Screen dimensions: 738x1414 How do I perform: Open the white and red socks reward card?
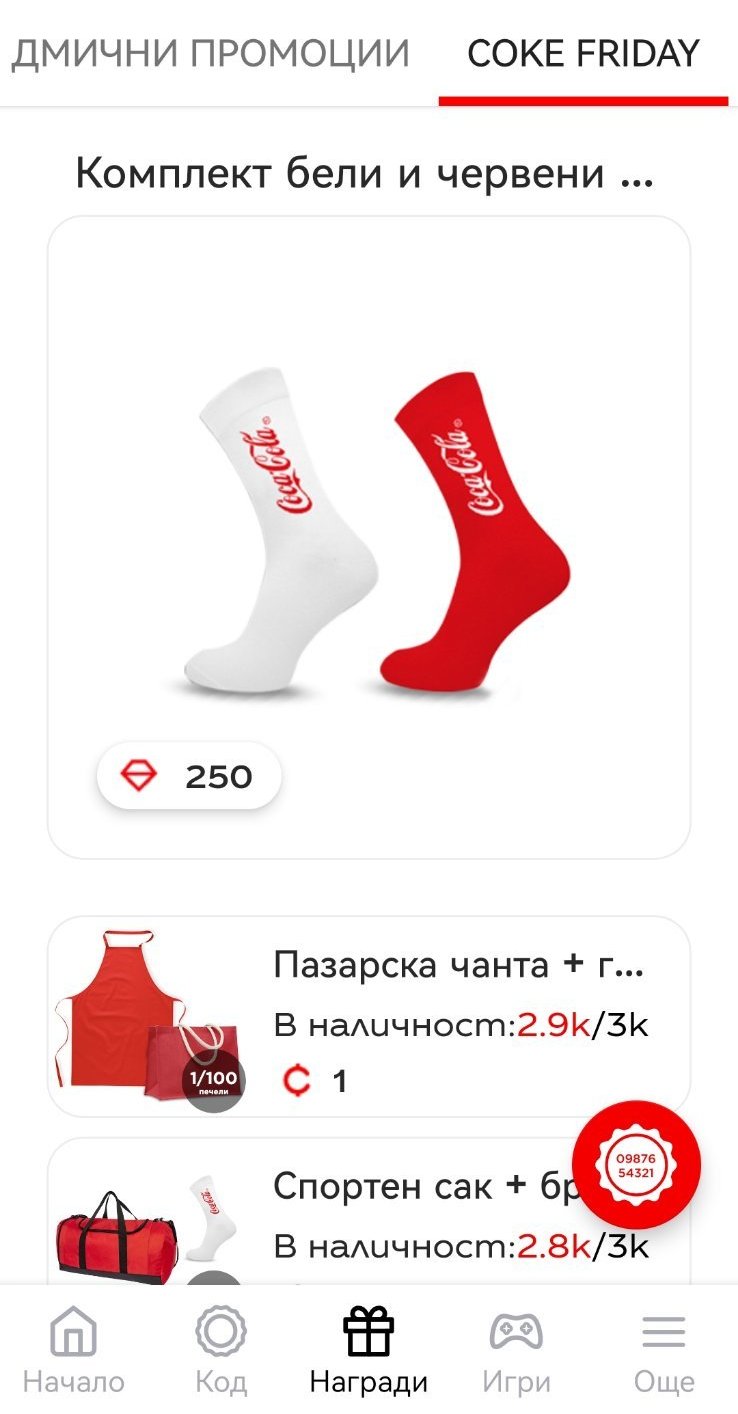(368, 537)
